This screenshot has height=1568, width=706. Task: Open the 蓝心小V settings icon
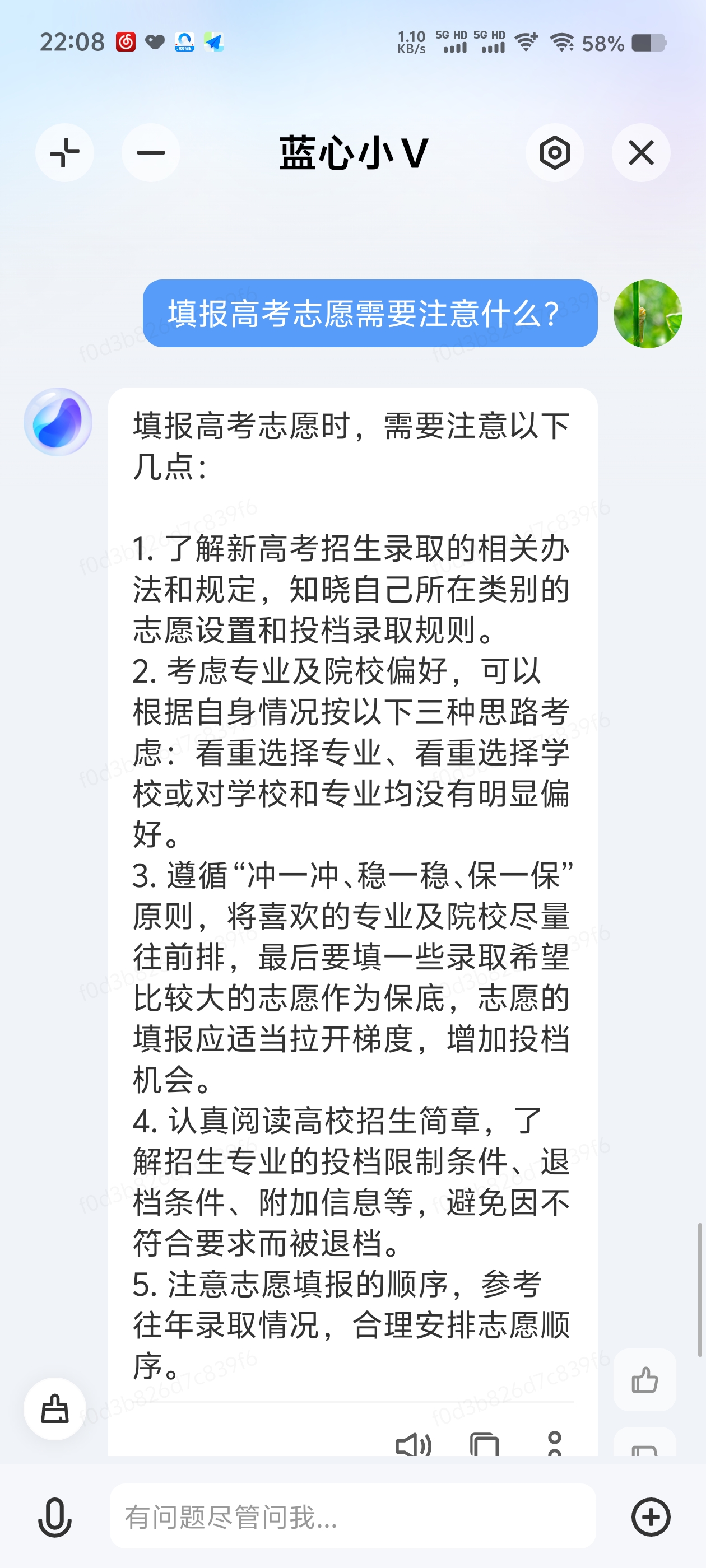554,153
